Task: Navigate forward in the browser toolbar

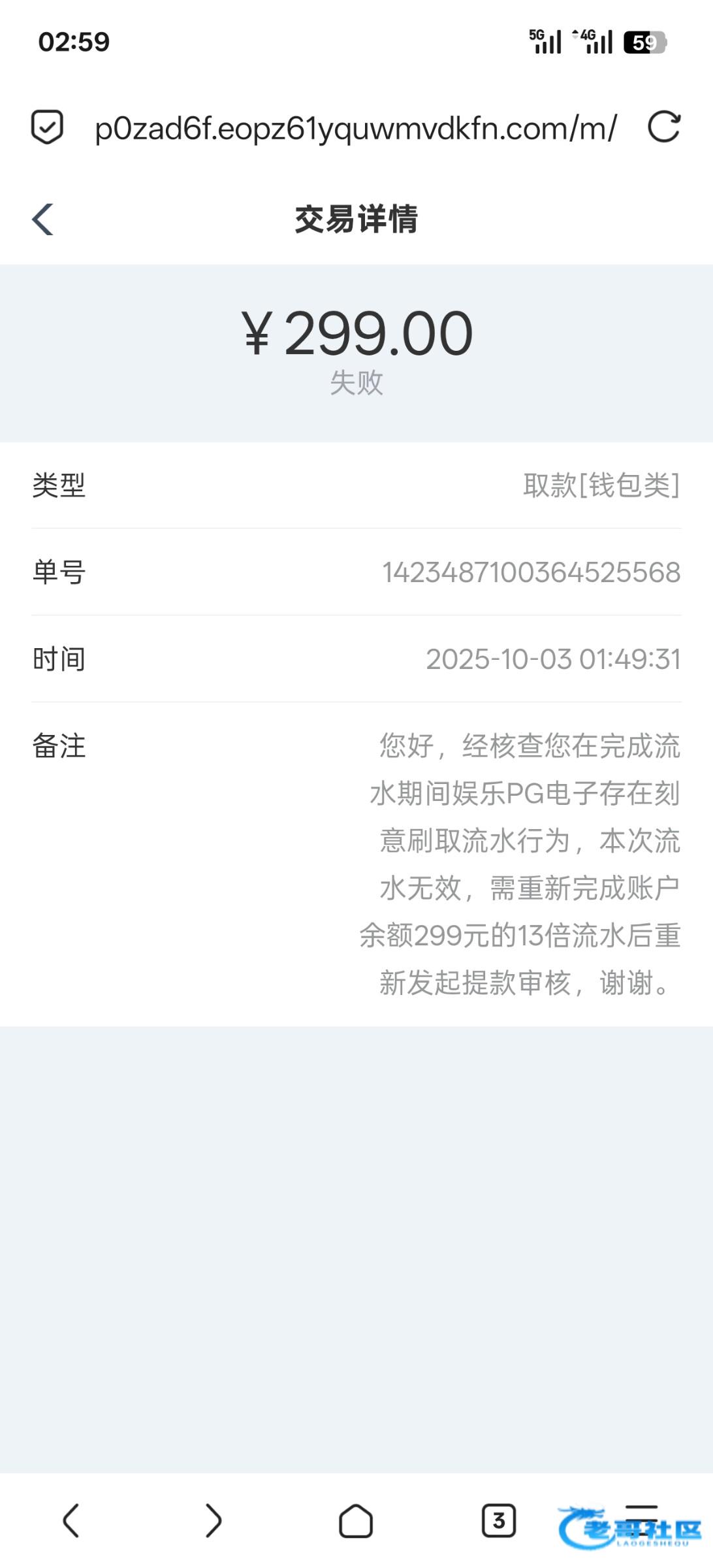Action: coord(214,1520)
